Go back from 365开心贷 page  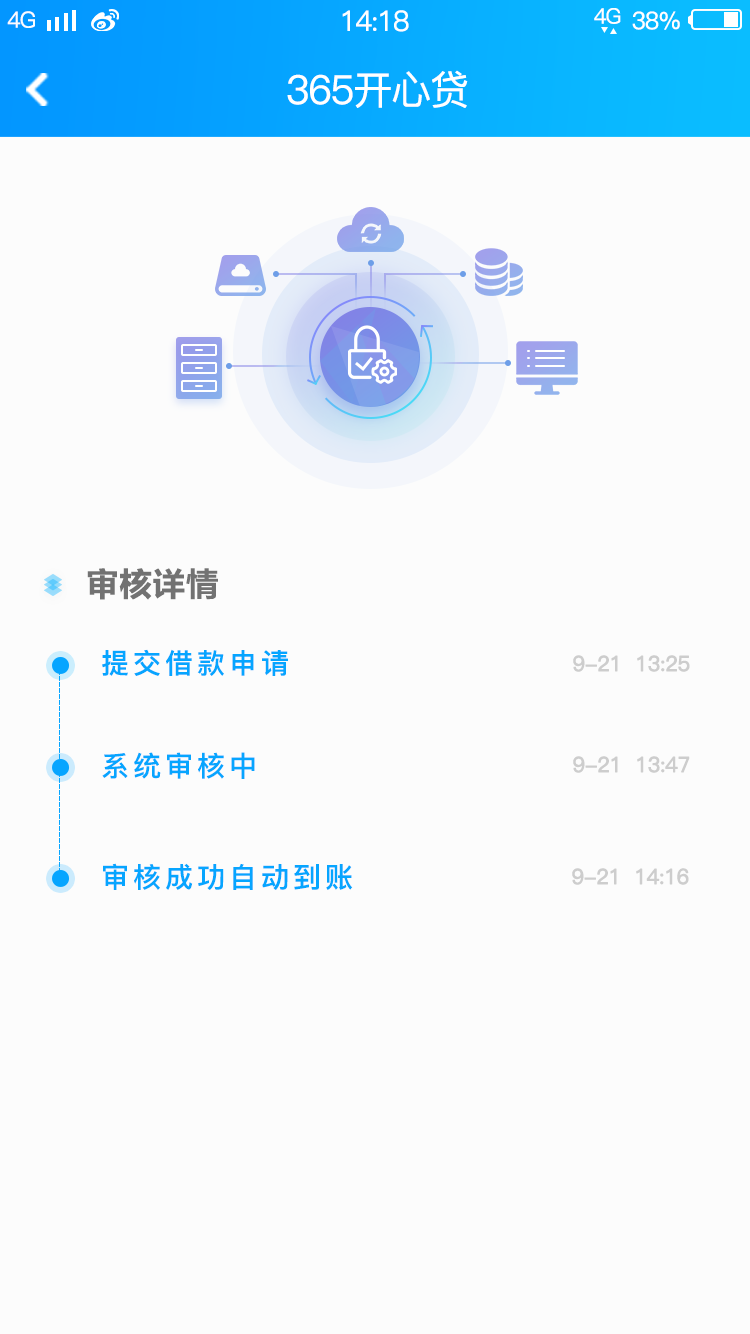click(37, 90)
